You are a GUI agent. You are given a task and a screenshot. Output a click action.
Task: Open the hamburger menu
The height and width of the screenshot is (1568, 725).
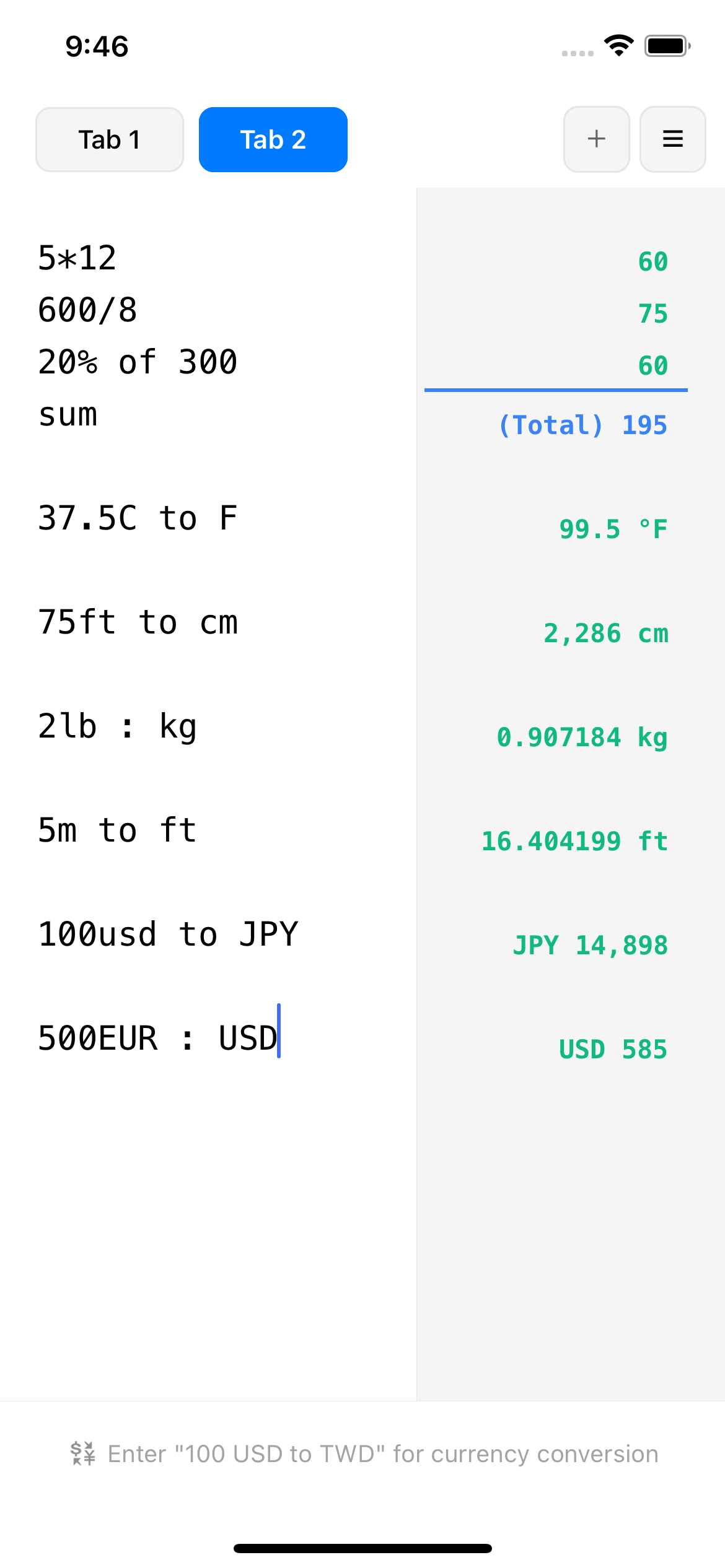coord(672,139)
